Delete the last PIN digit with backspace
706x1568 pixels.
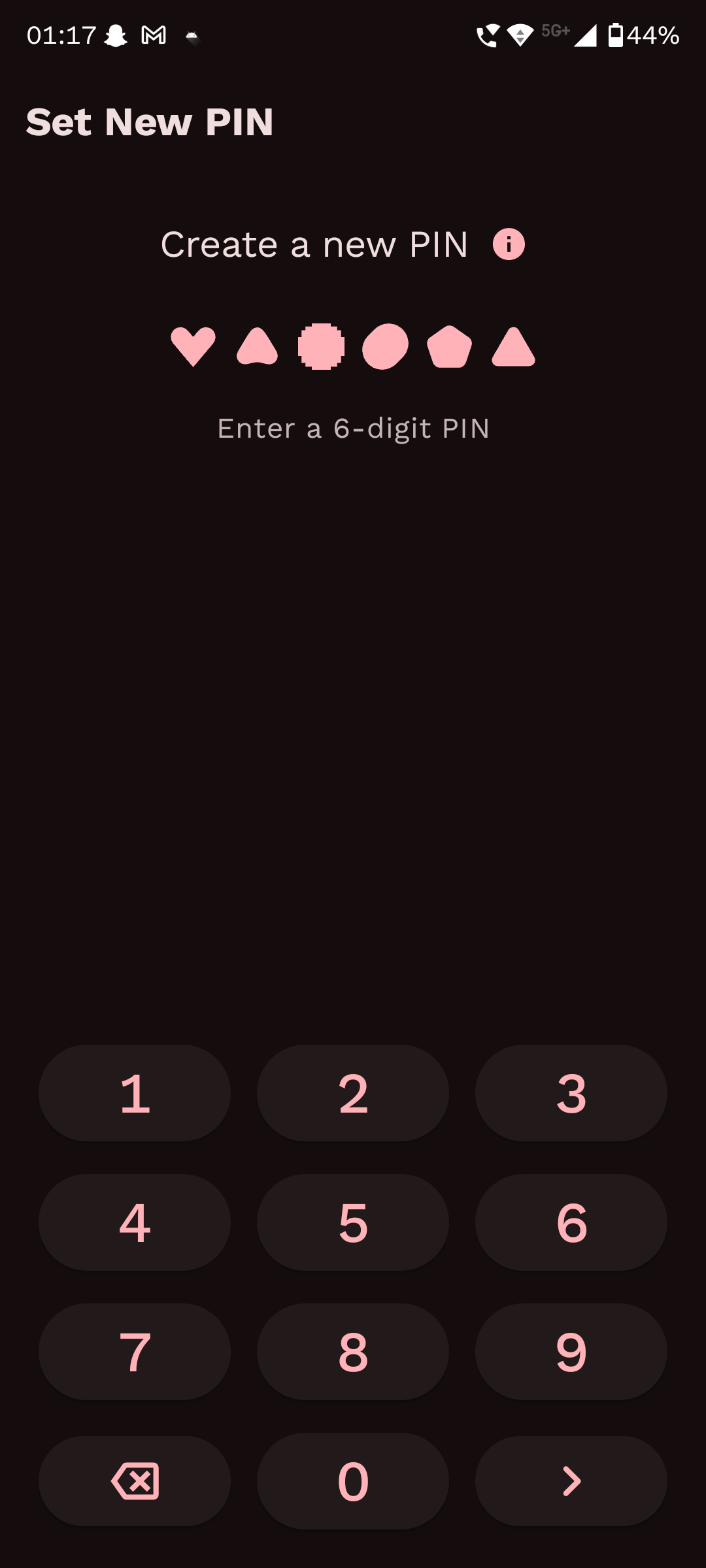pos(135,1481)
